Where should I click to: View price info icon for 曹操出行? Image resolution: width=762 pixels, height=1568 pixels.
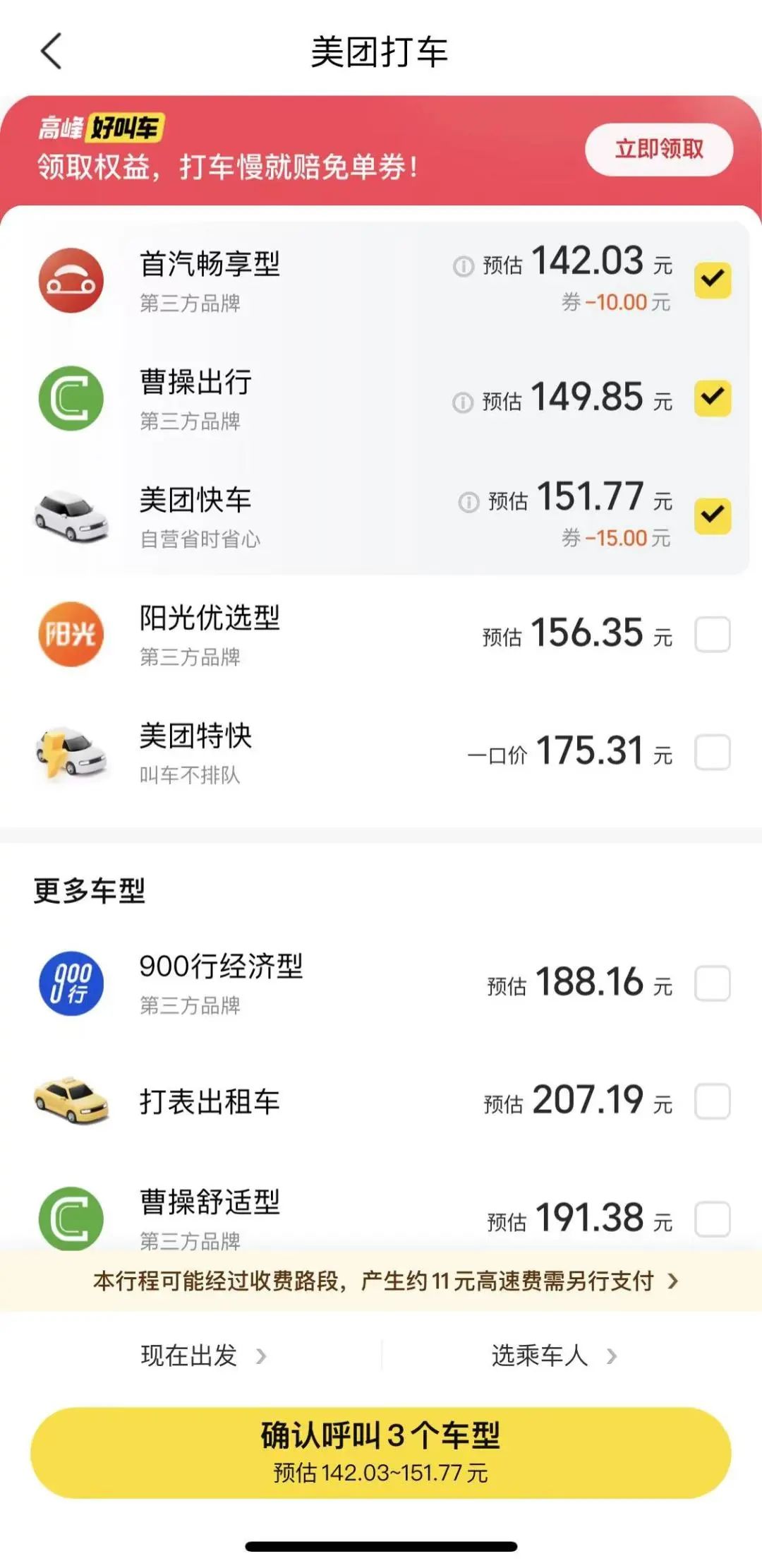tap(462, 402)
